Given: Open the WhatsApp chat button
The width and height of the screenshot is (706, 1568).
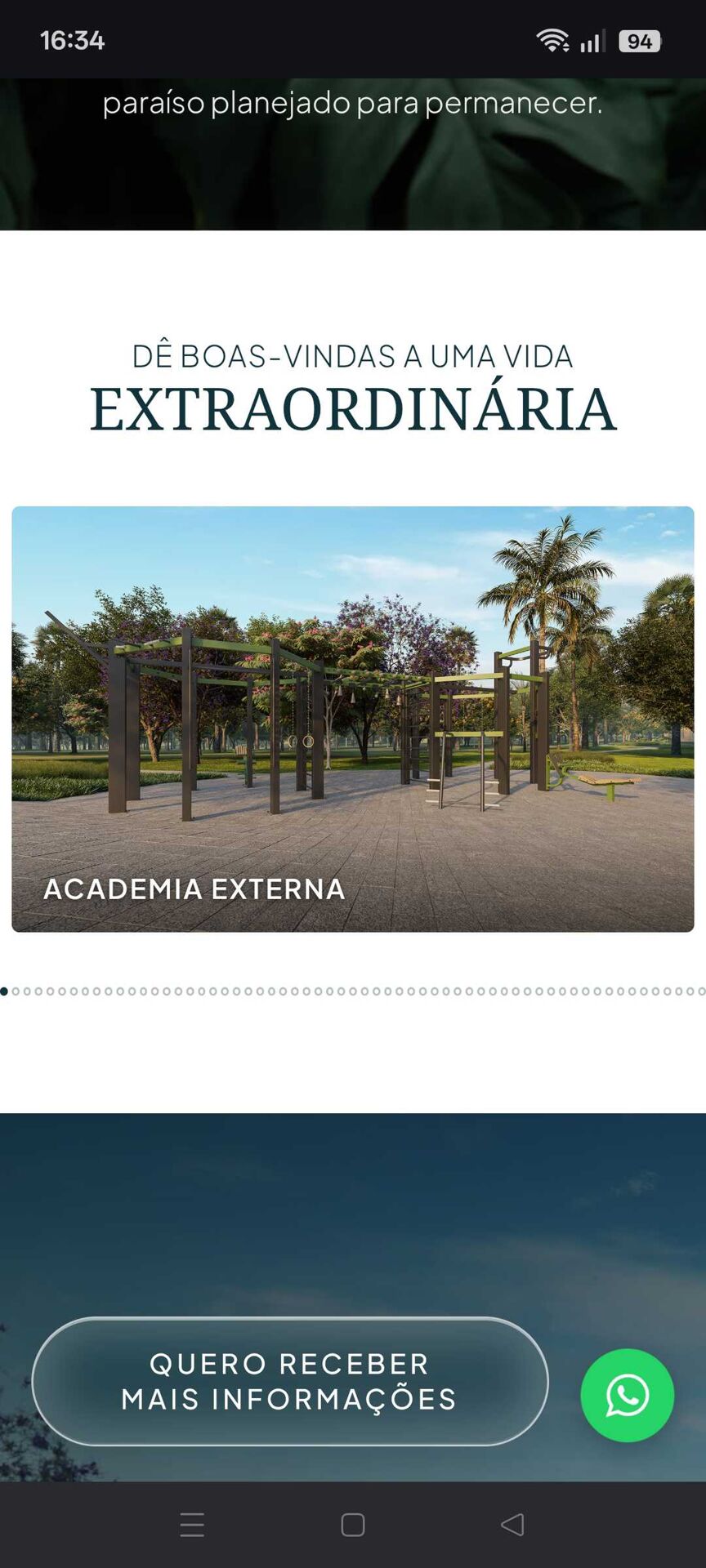Looking at the screenshot, I should coord(627,1395).
